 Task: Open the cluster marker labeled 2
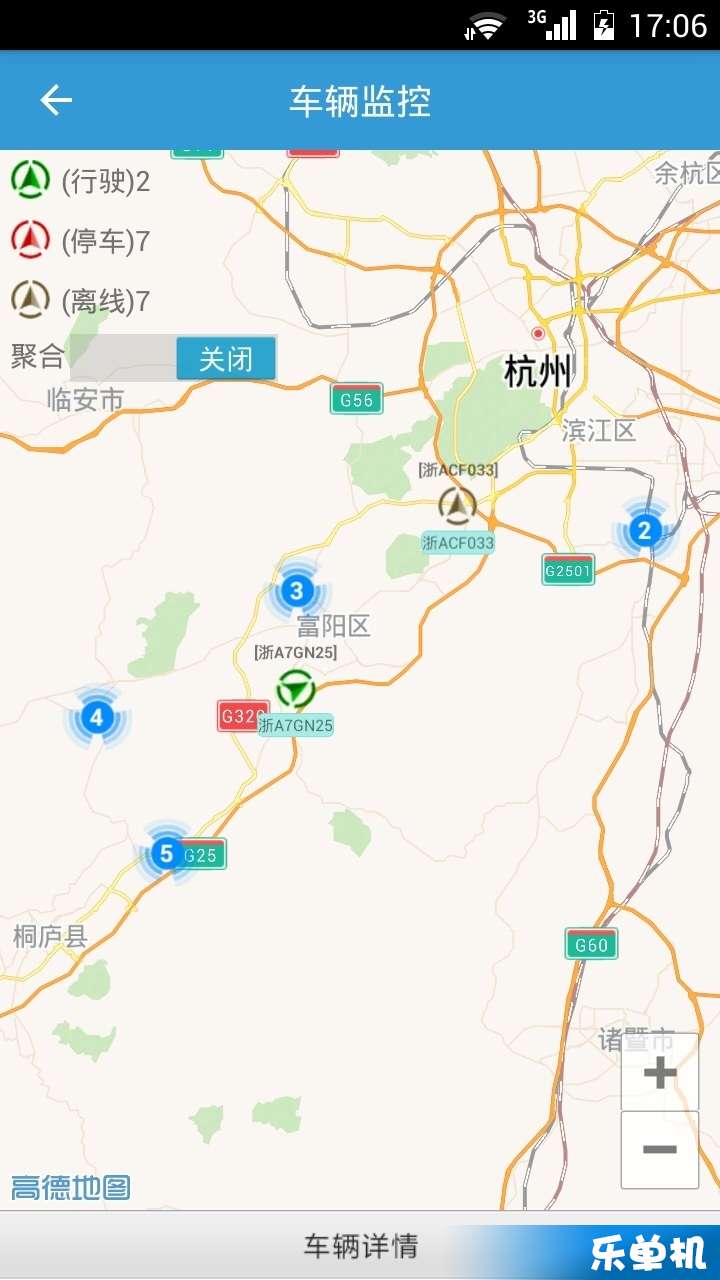click(x=645, y=530)
